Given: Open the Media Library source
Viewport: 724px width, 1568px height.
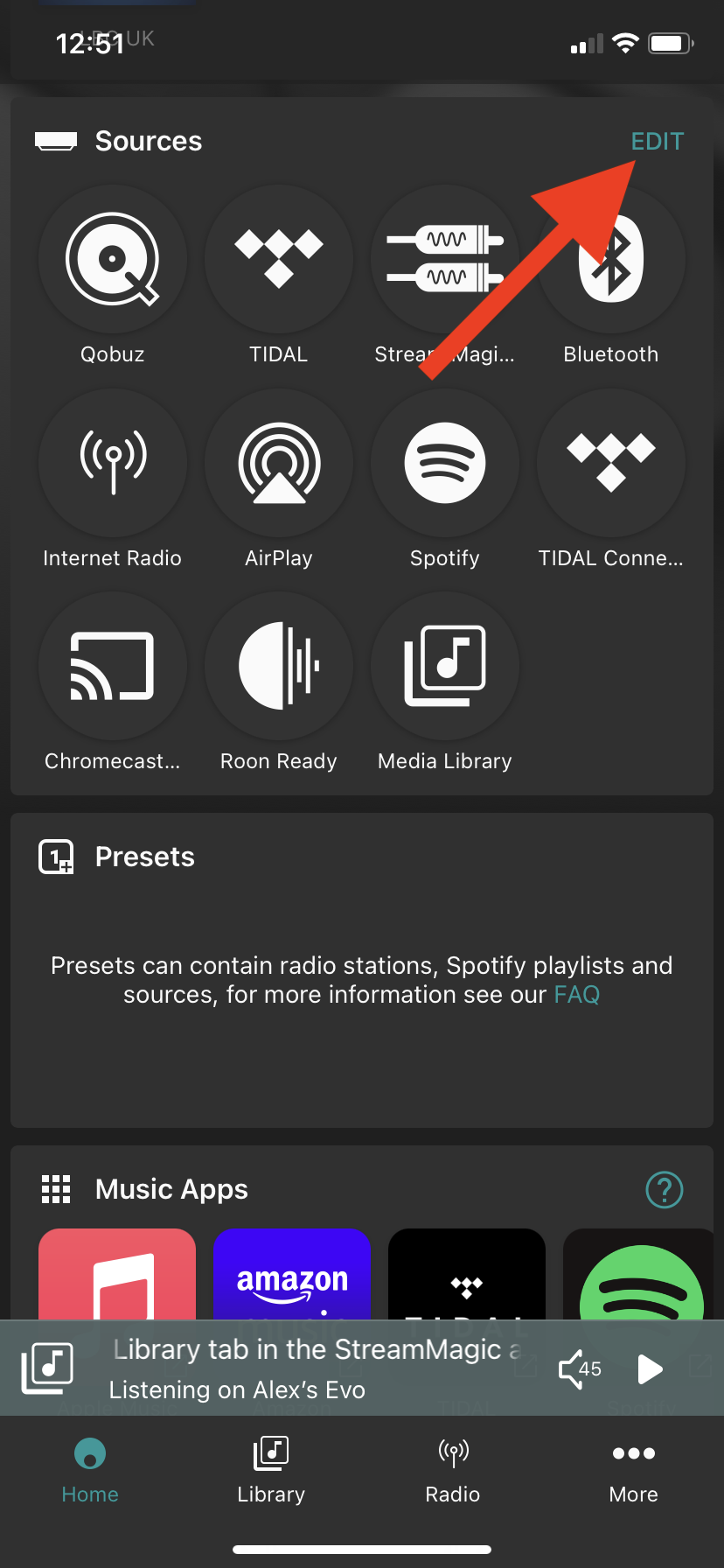Looking at the screenshot, I should point(445,667).
